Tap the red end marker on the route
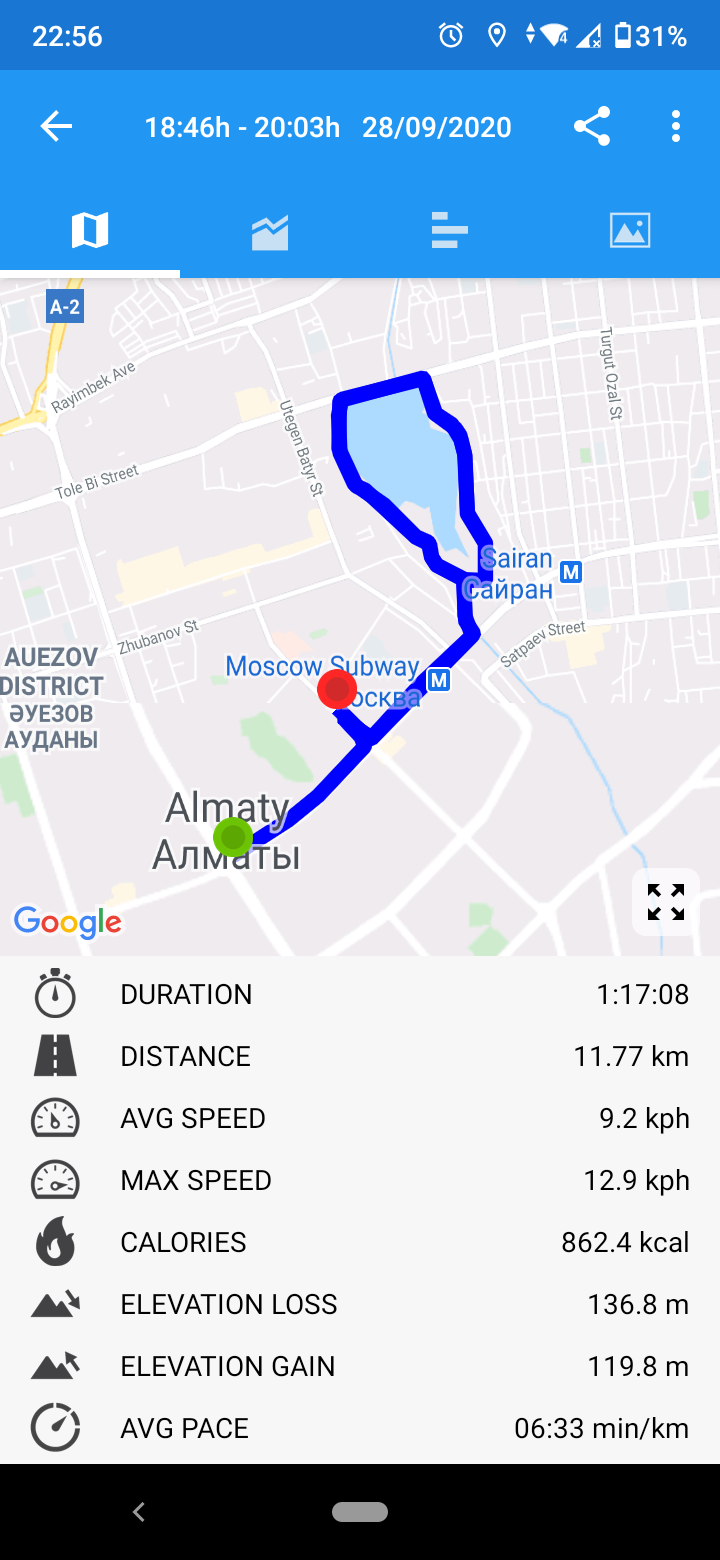720x1560 pixels. [x=338, y=689]
